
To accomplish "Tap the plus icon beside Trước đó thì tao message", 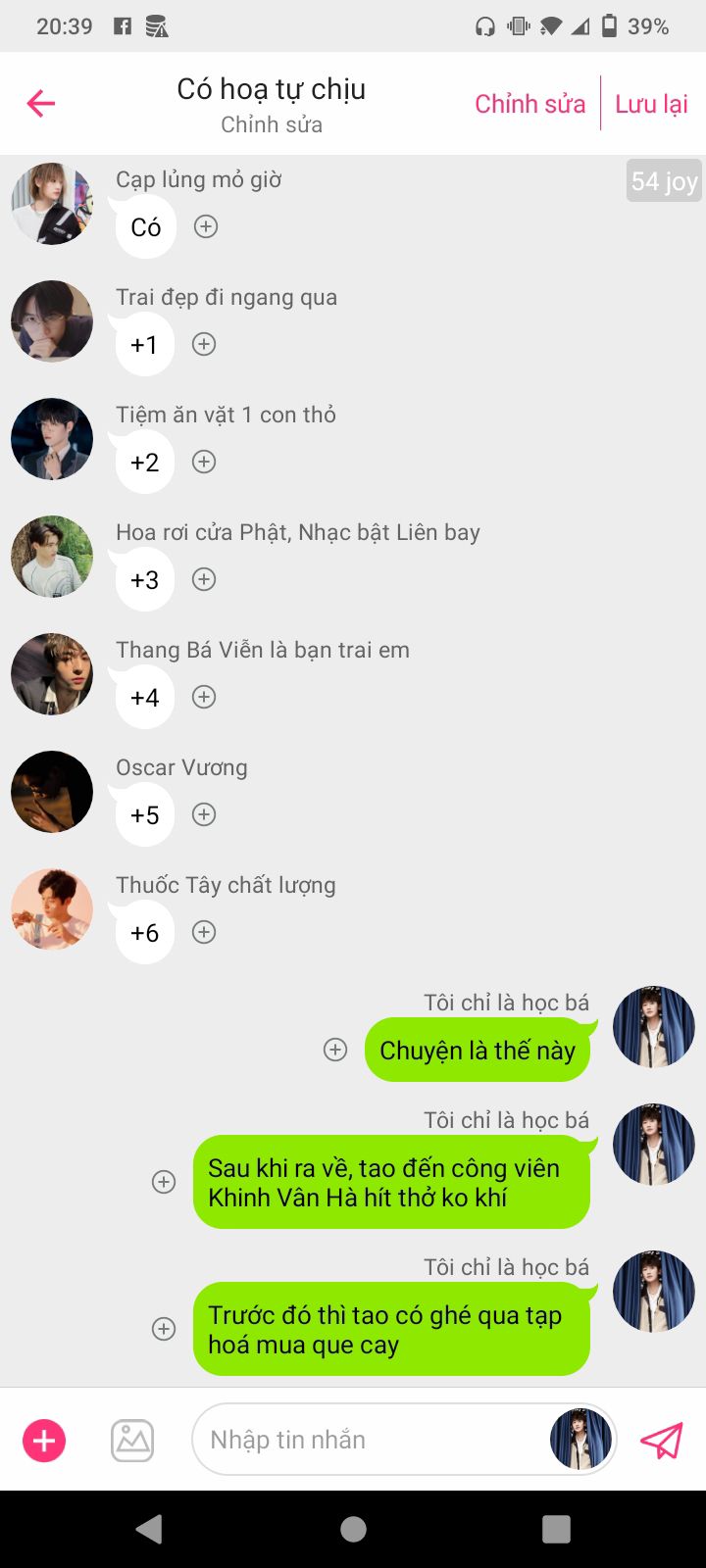I will 164,1329.
